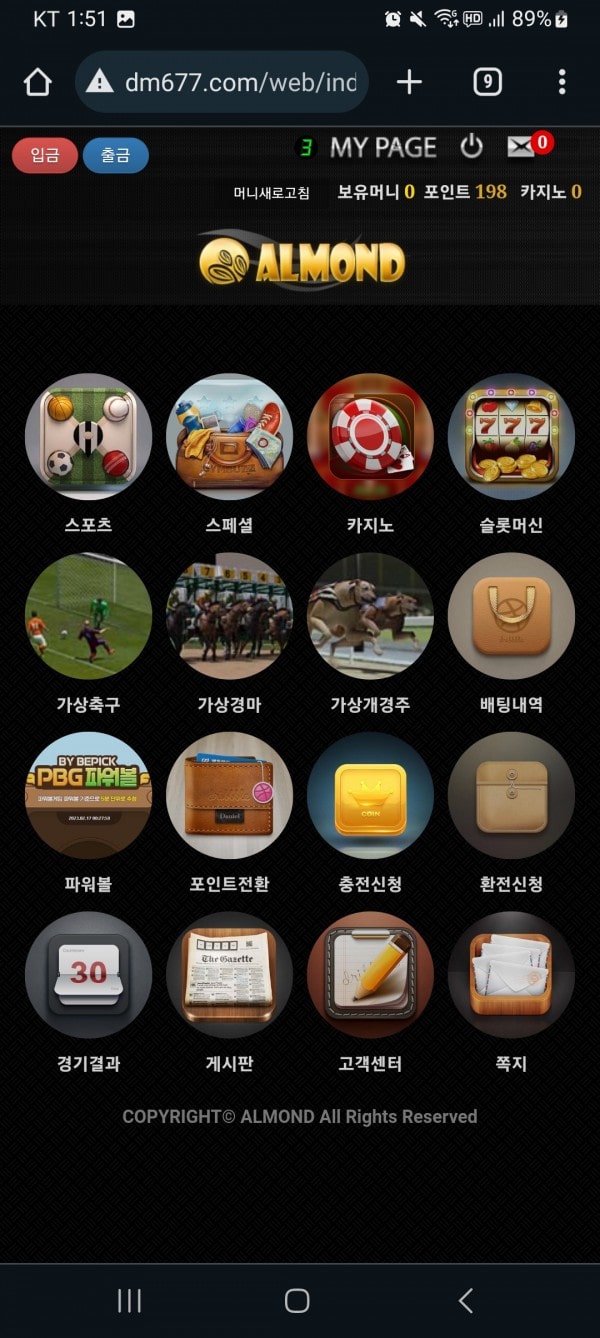The width and height of the screenshot is (600, 1338).
Task: Go to 포인트전환 point conversion
Action: (x=229, y=795)
